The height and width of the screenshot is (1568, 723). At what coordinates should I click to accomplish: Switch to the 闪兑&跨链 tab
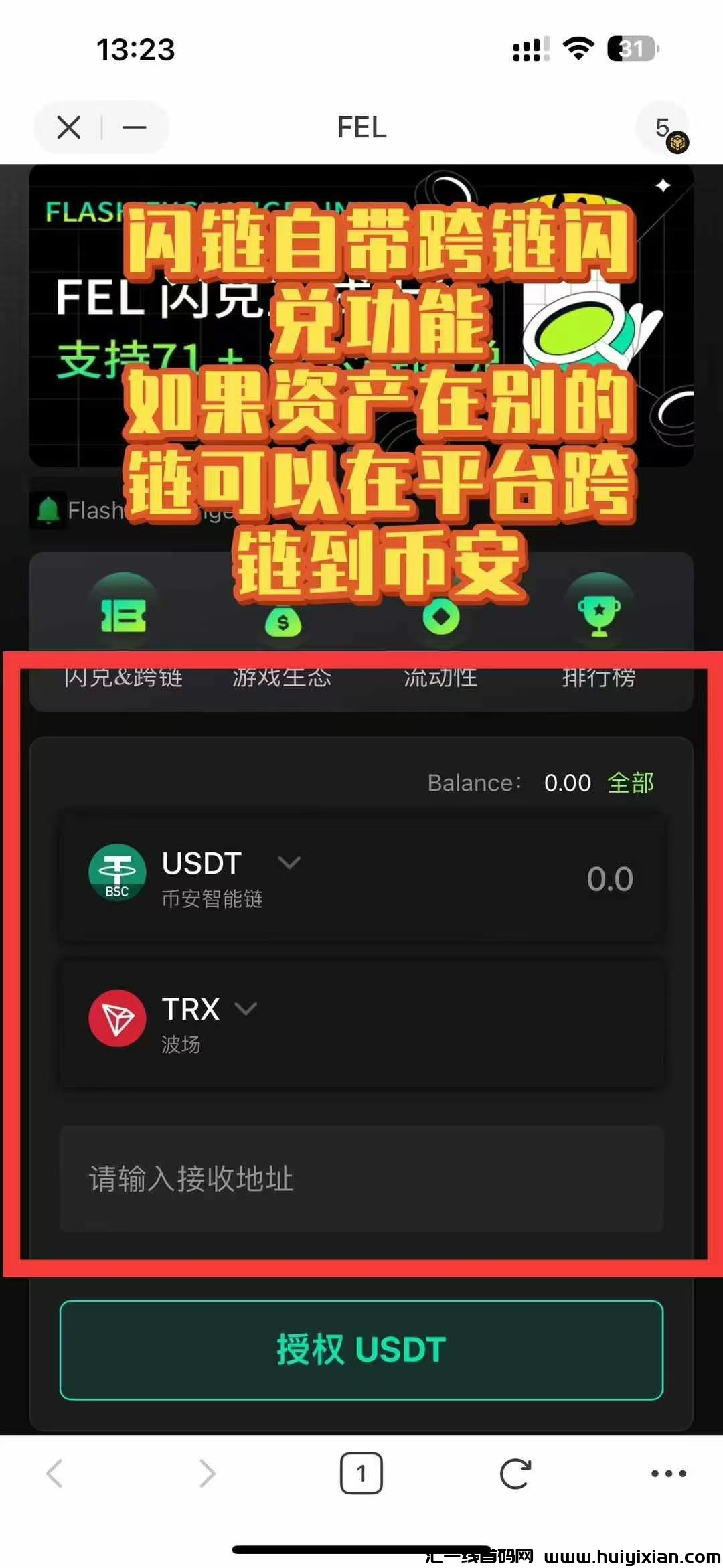coord(125,678)
